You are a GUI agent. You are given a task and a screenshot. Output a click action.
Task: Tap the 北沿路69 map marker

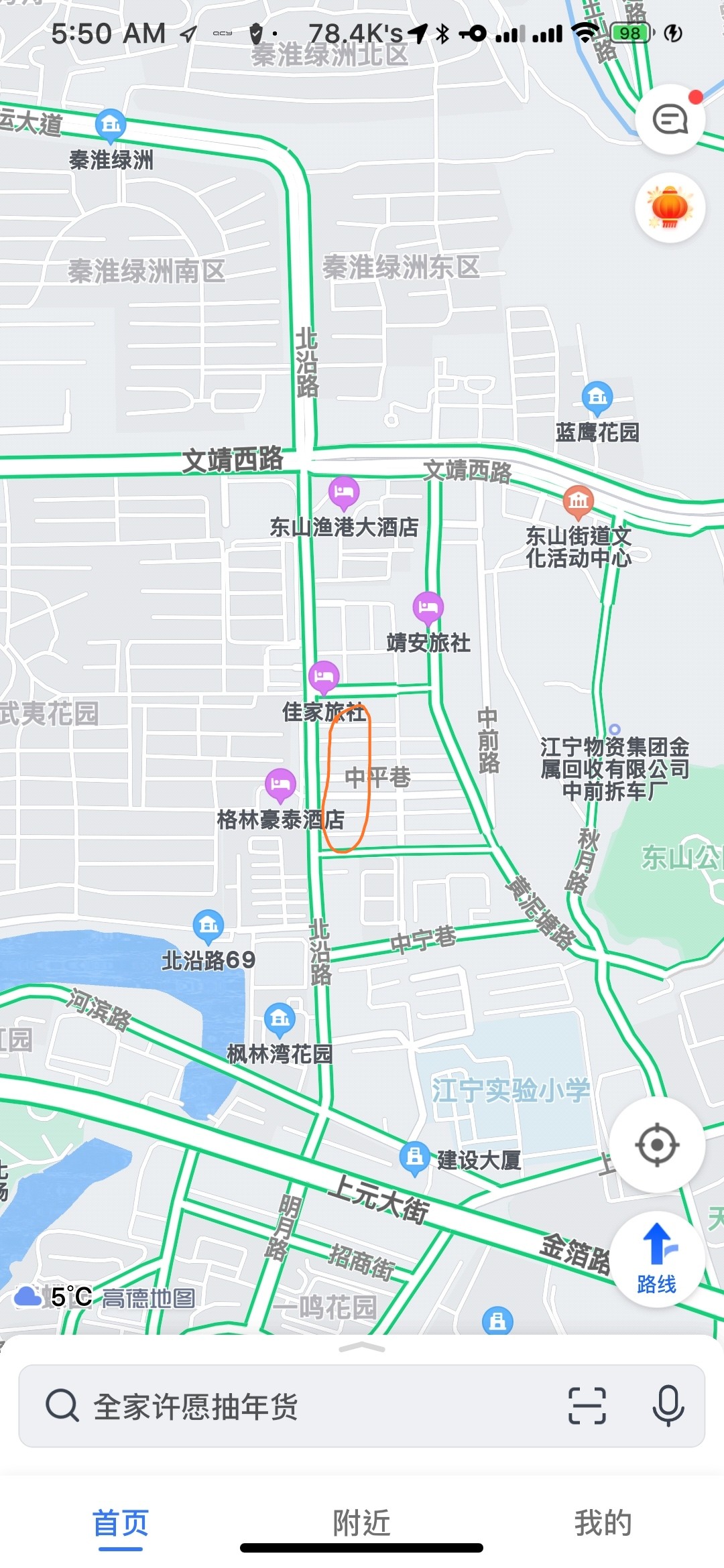pyautogui.click(x=208, y=926)
